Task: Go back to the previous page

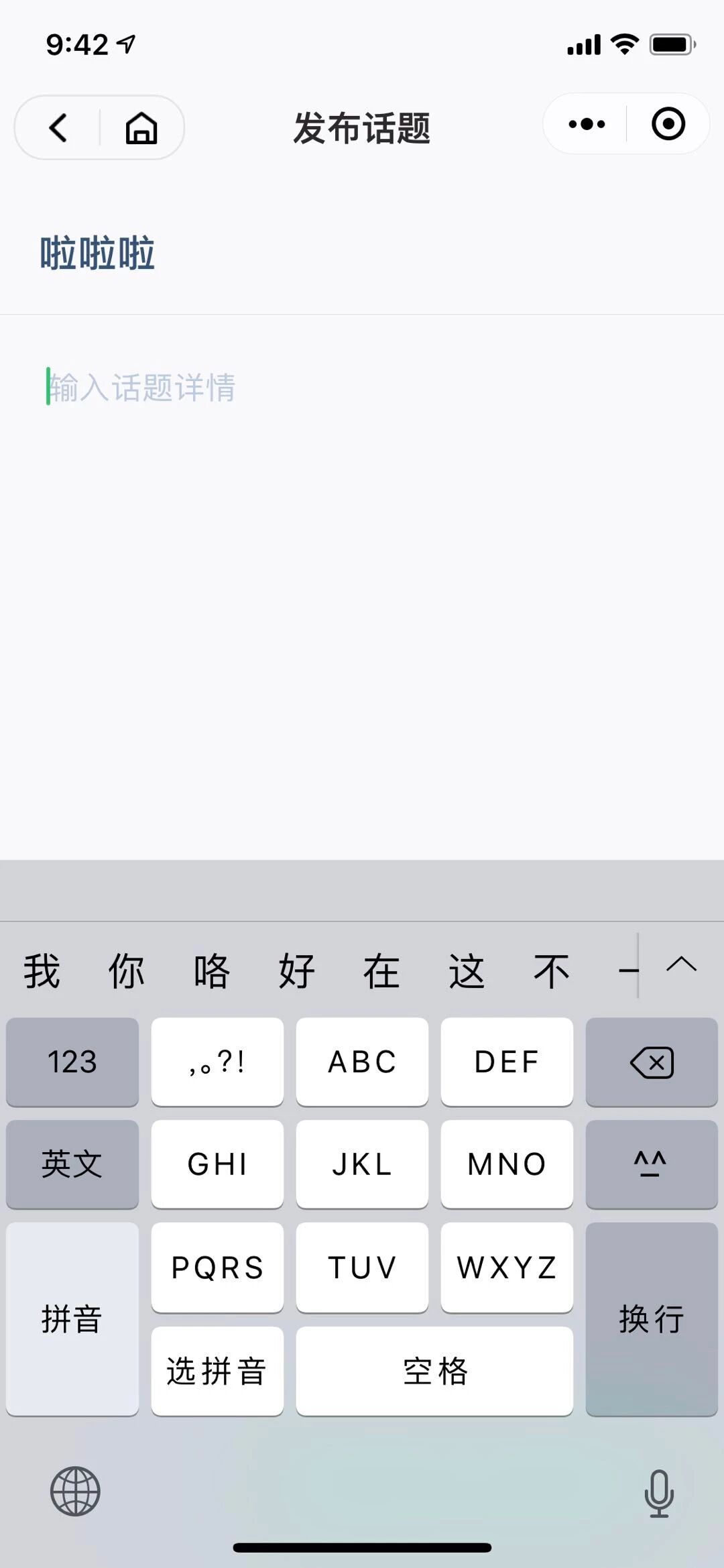Action: pyautogui.click(x=58, y=127)
